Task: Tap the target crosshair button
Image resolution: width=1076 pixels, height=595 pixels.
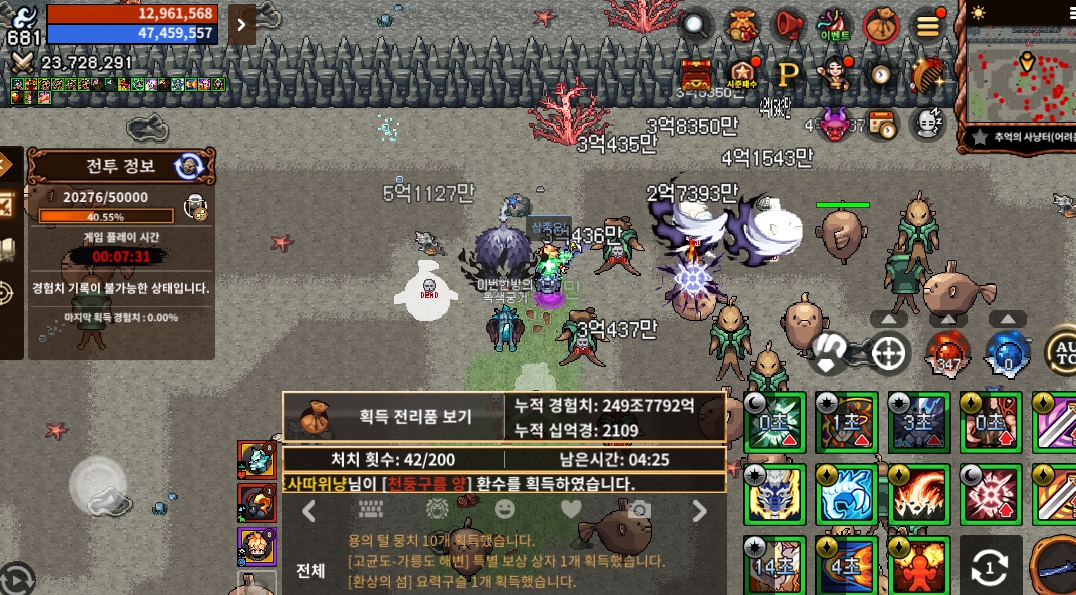Action: (x=889, y=352)
